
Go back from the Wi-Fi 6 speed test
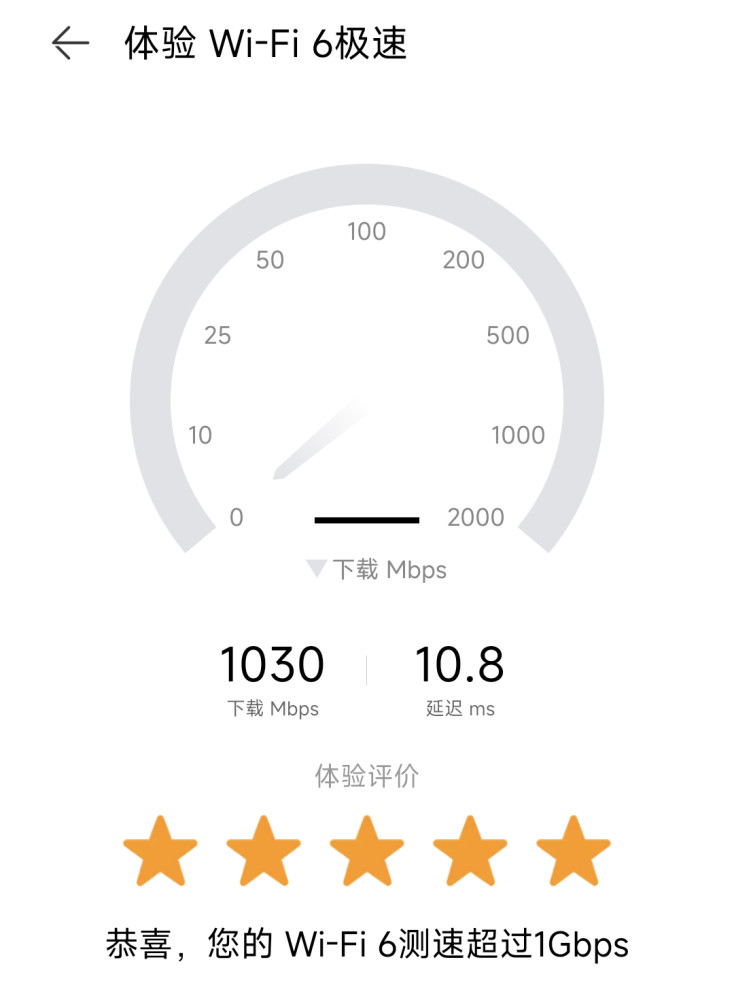[x=70, y=43]
